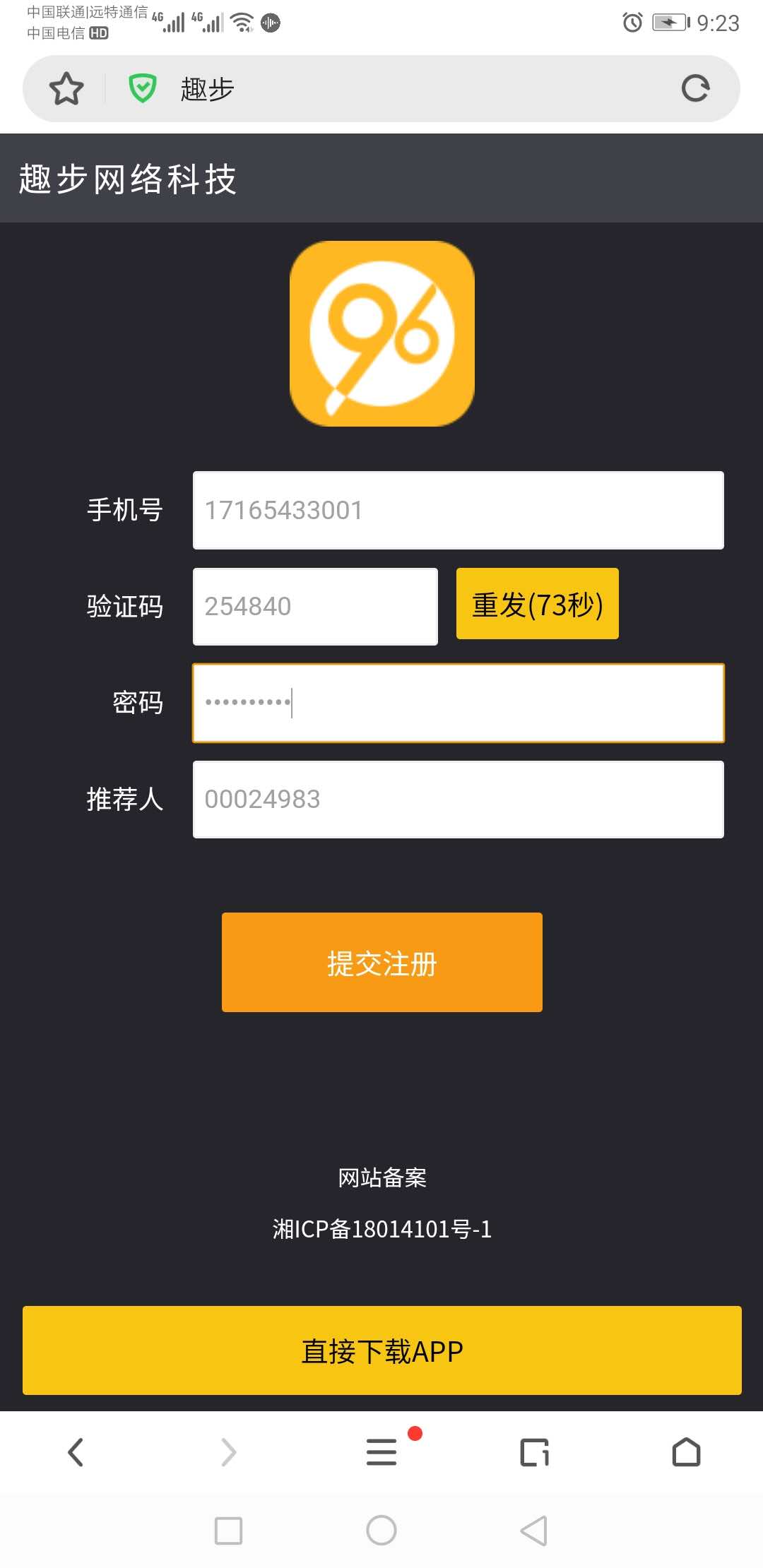
Task: Tap the 重发 resend code button
Action: point(537,604)
